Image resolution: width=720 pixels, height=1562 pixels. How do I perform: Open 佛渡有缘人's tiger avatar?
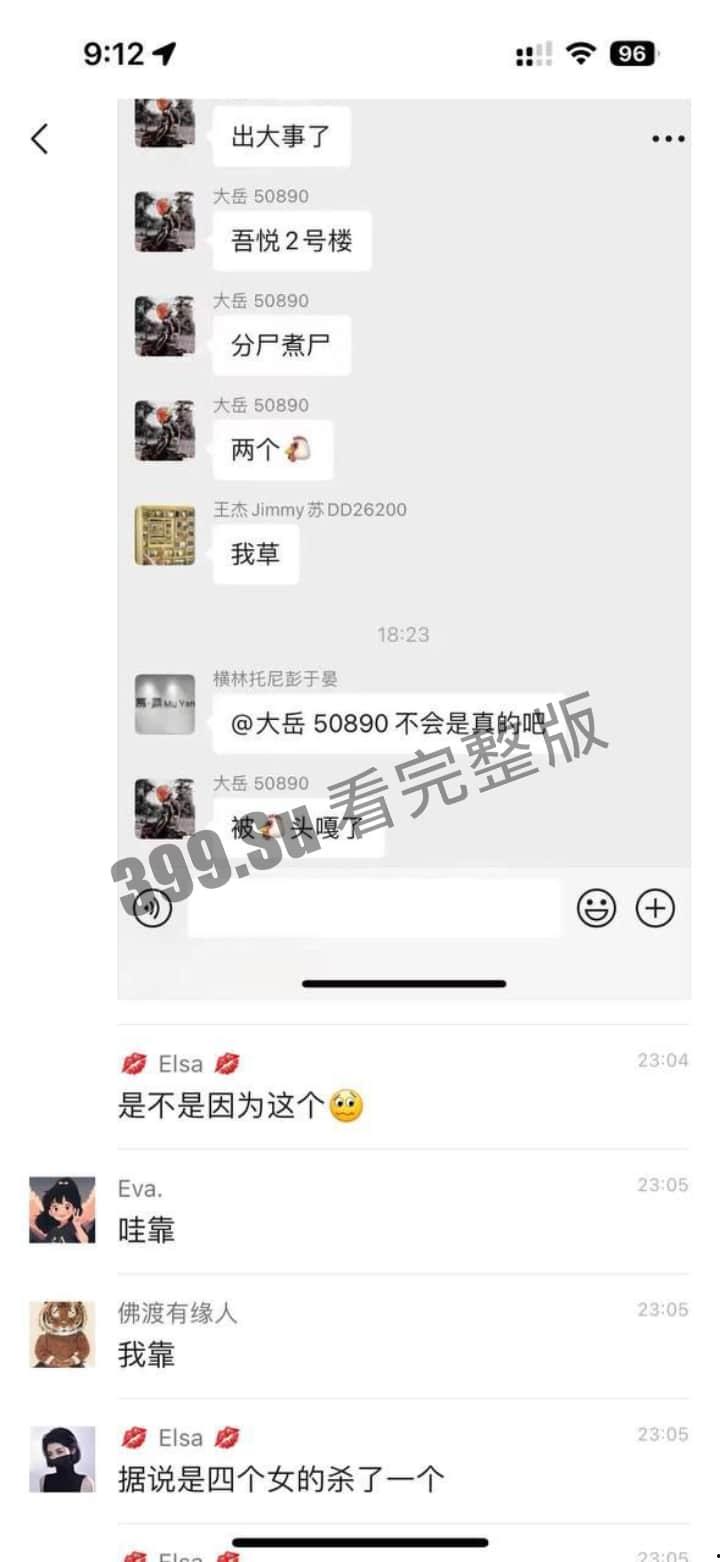click(62, 1334)
